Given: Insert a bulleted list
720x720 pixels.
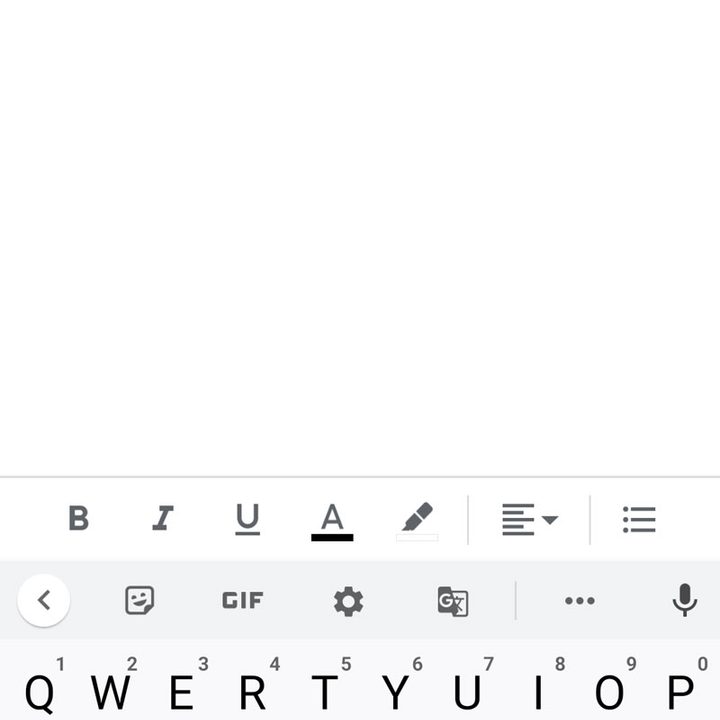Looking at the screenshot, I should click(x=639, y=519).
